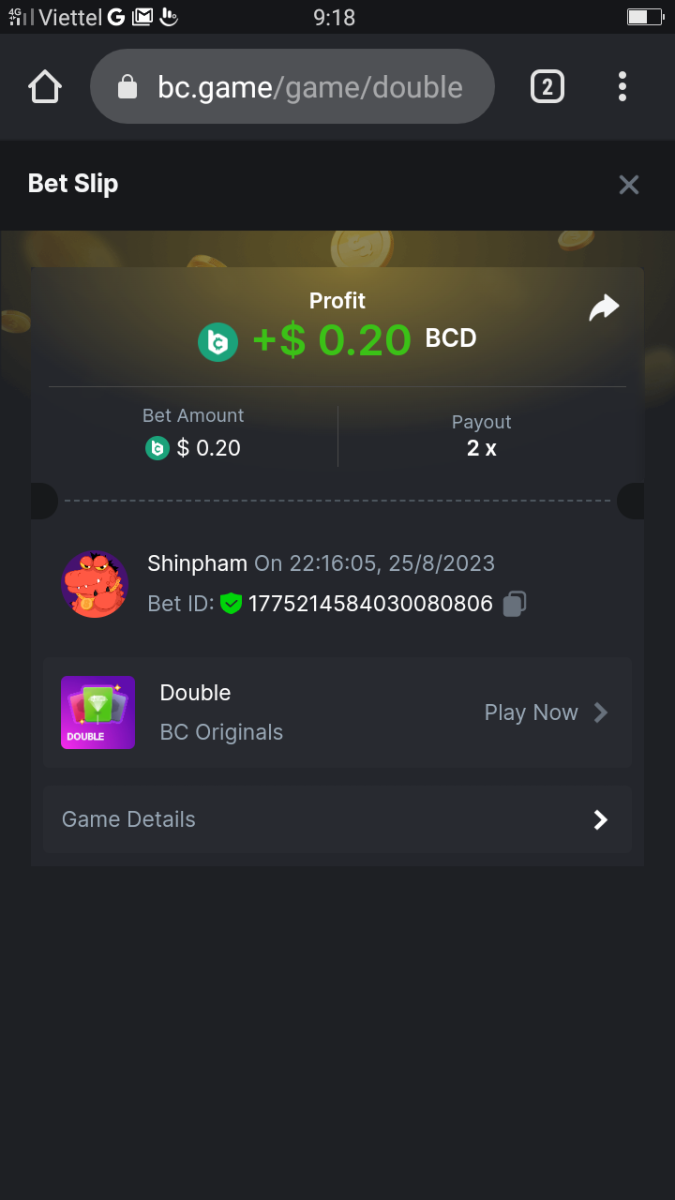Close the Bet Slip panel
This screenshot has height=1200, width=675.
point(628,184)
